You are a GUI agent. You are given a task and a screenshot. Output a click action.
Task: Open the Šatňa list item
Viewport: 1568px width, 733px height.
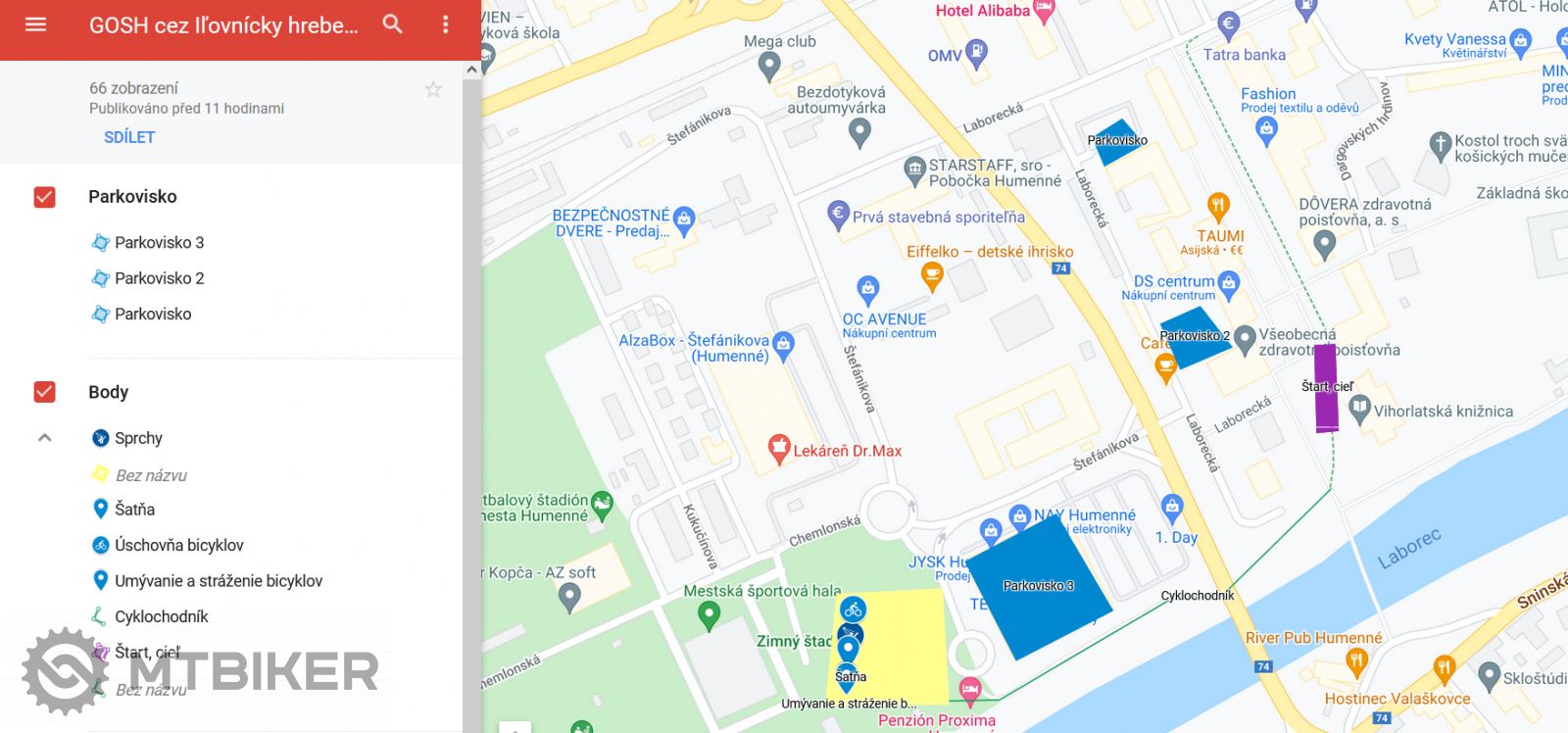pyautogui.click(x=134, y=510)
